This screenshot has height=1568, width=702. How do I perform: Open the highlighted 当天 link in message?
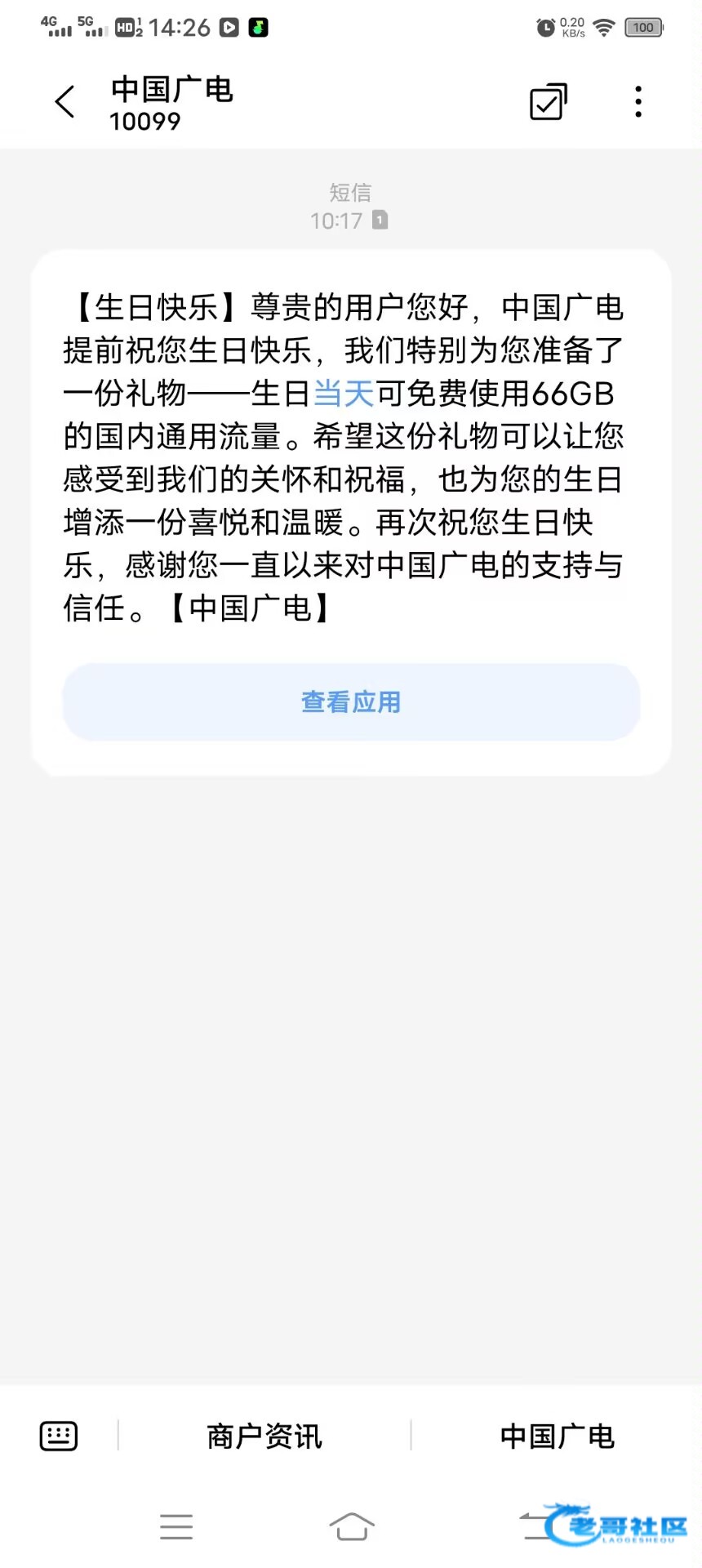(344, 394)
